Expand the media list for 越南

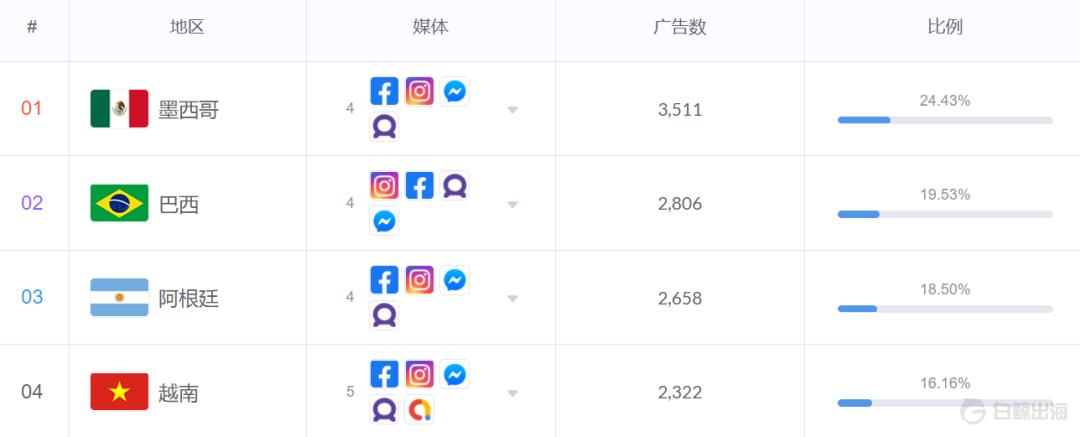click(x=512, y=393)
